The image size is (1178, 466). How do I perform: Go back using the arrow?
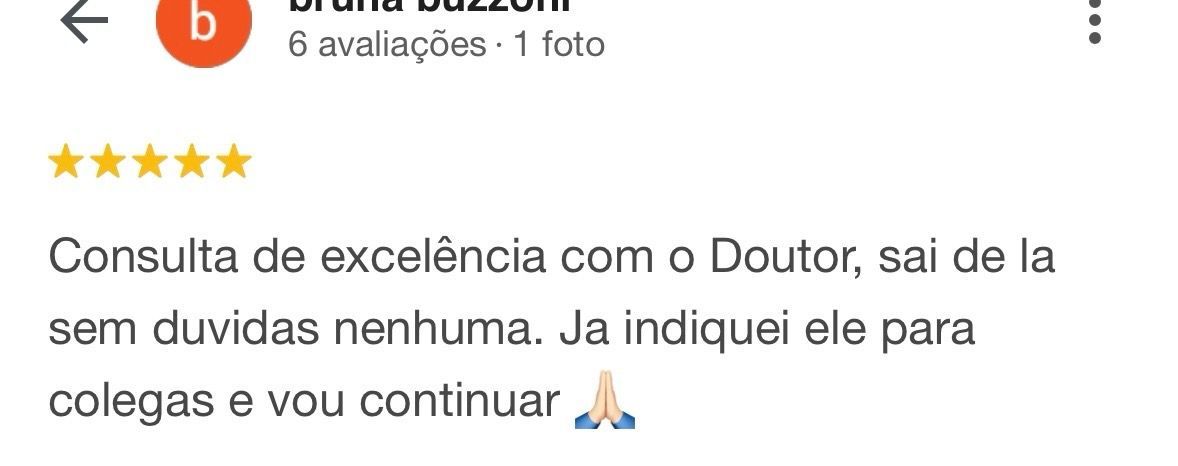click(x=84, y=22)
